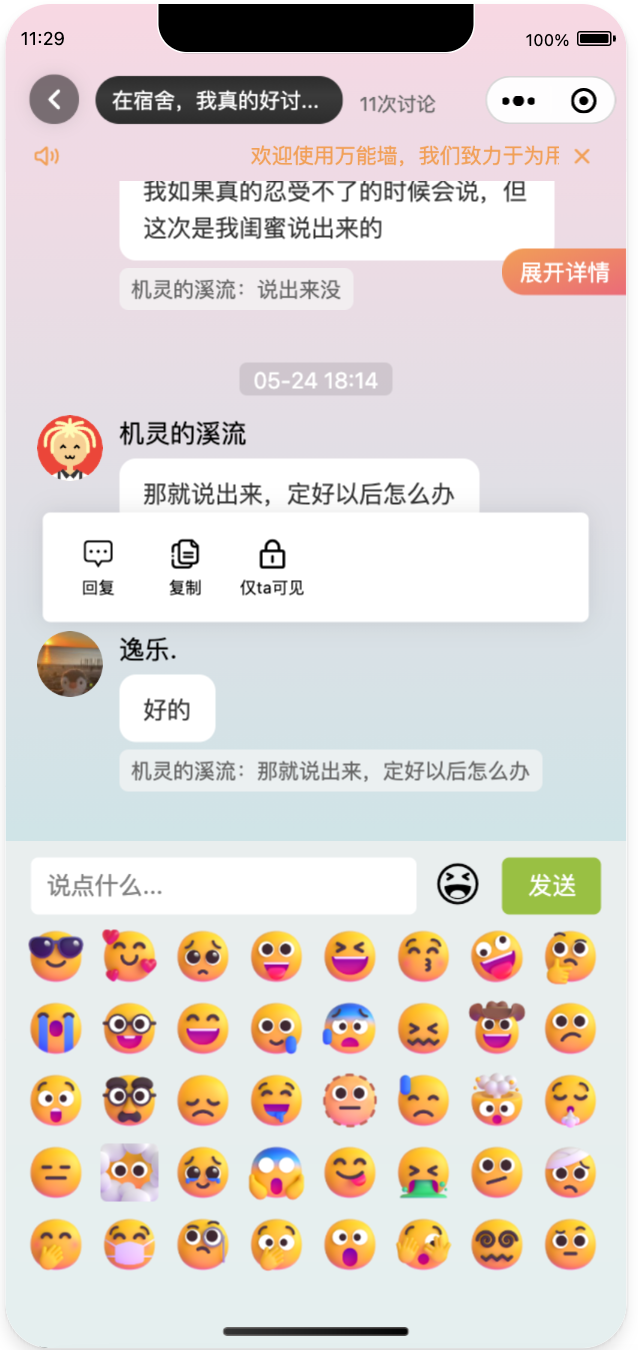The height and width of the screenshot is (1350, 638).
Task: Open the mini-program three-dot menu
Action: click(518, 101)
